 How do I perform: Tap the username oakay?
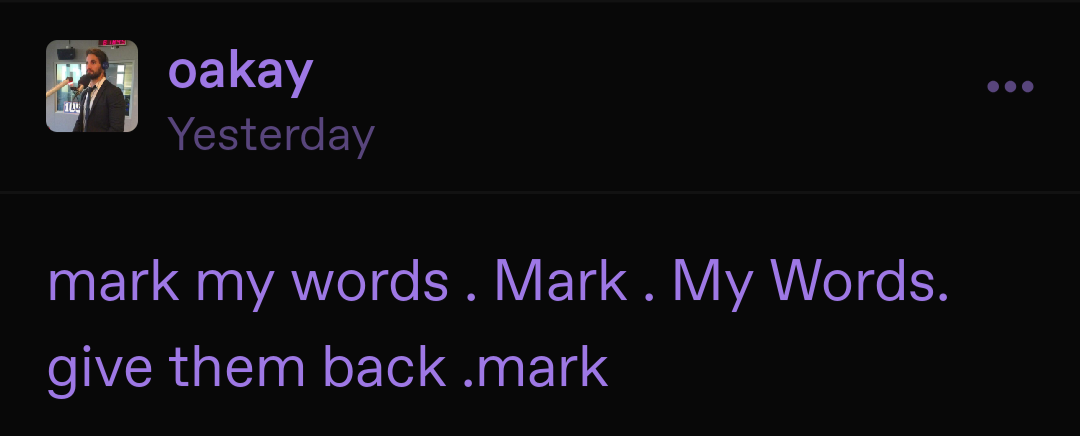pyautogui.click(x=241, y=72)
